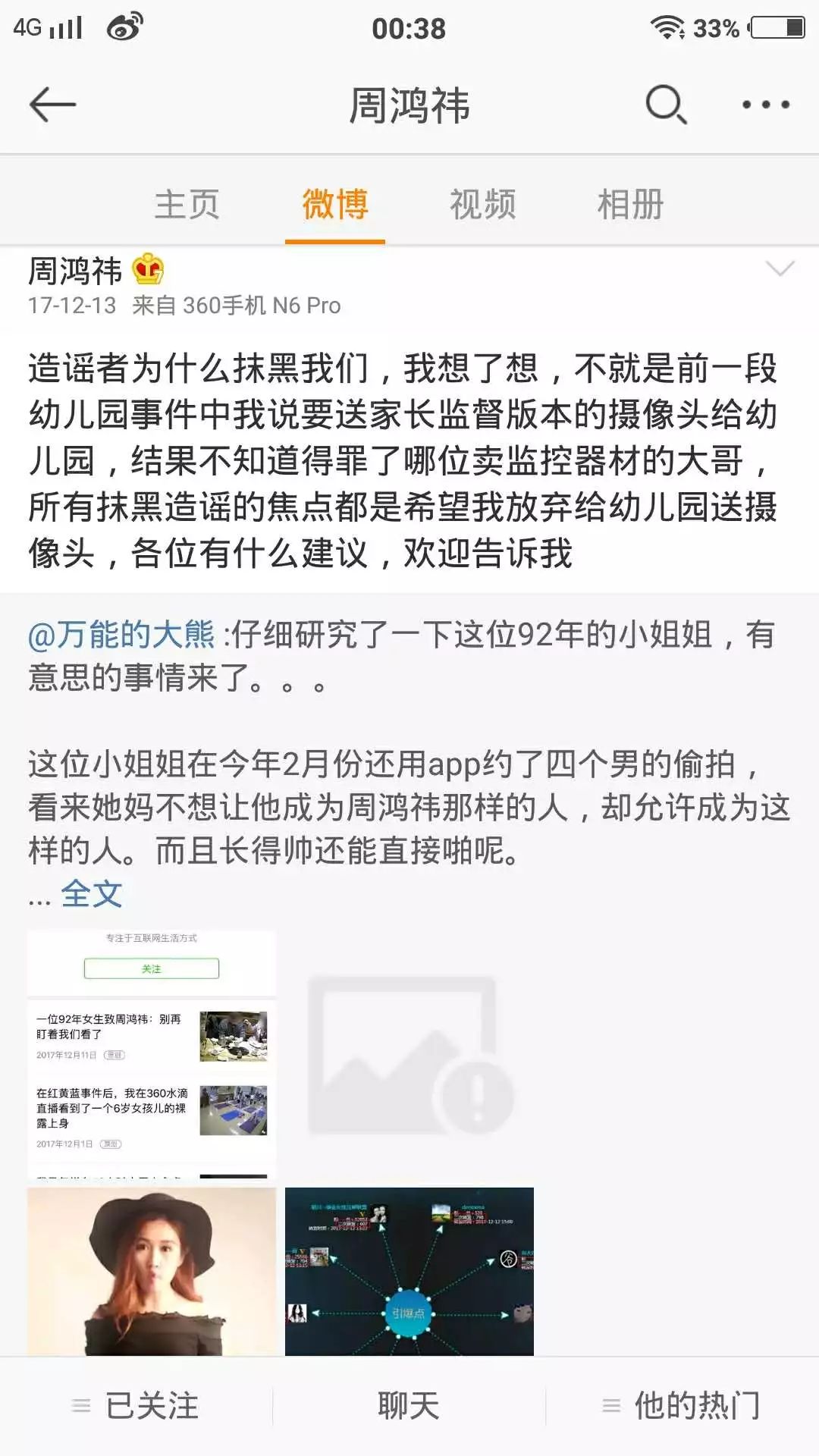The width and height of the screenshot is (819, 1456).
Task: Switch to the 视频 tab
Action: [483, 205]
